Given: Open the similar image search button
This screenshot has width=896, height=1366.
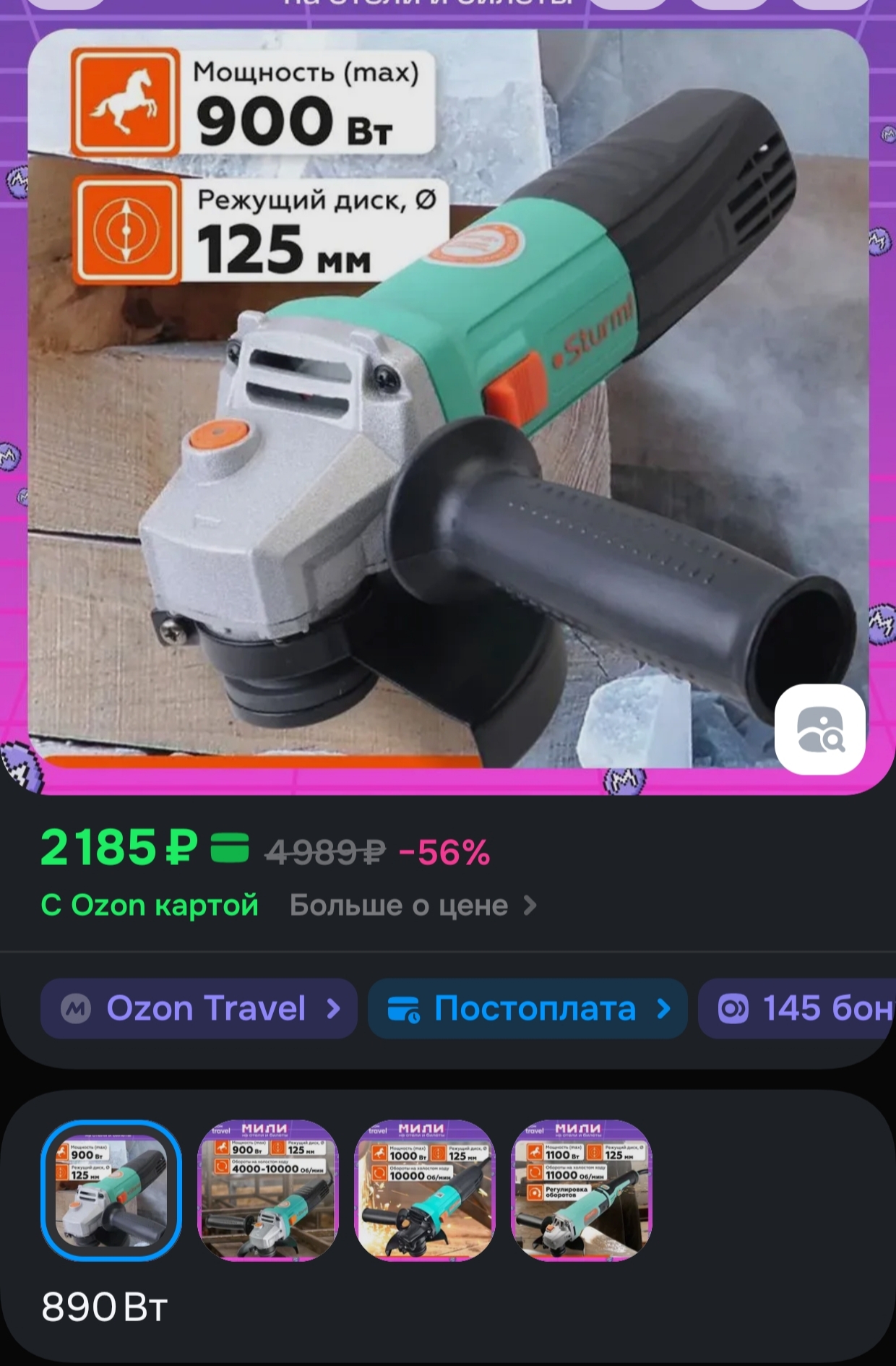Looking at the screenshot, I should pos(820,729).
